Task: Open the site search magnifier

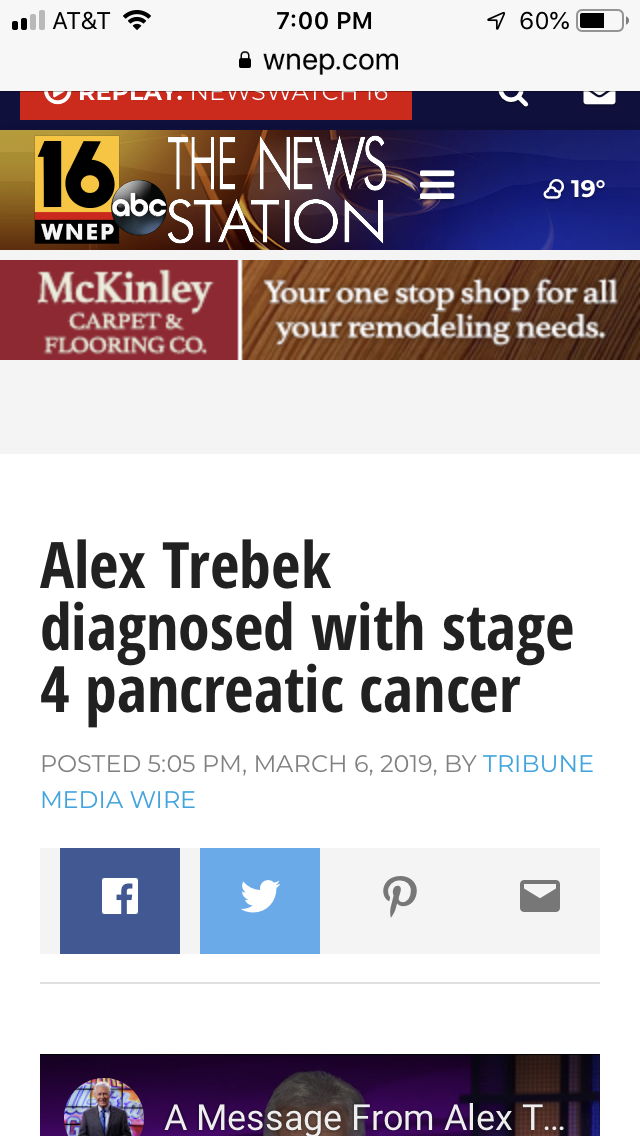Action: (x=513, y=96)
